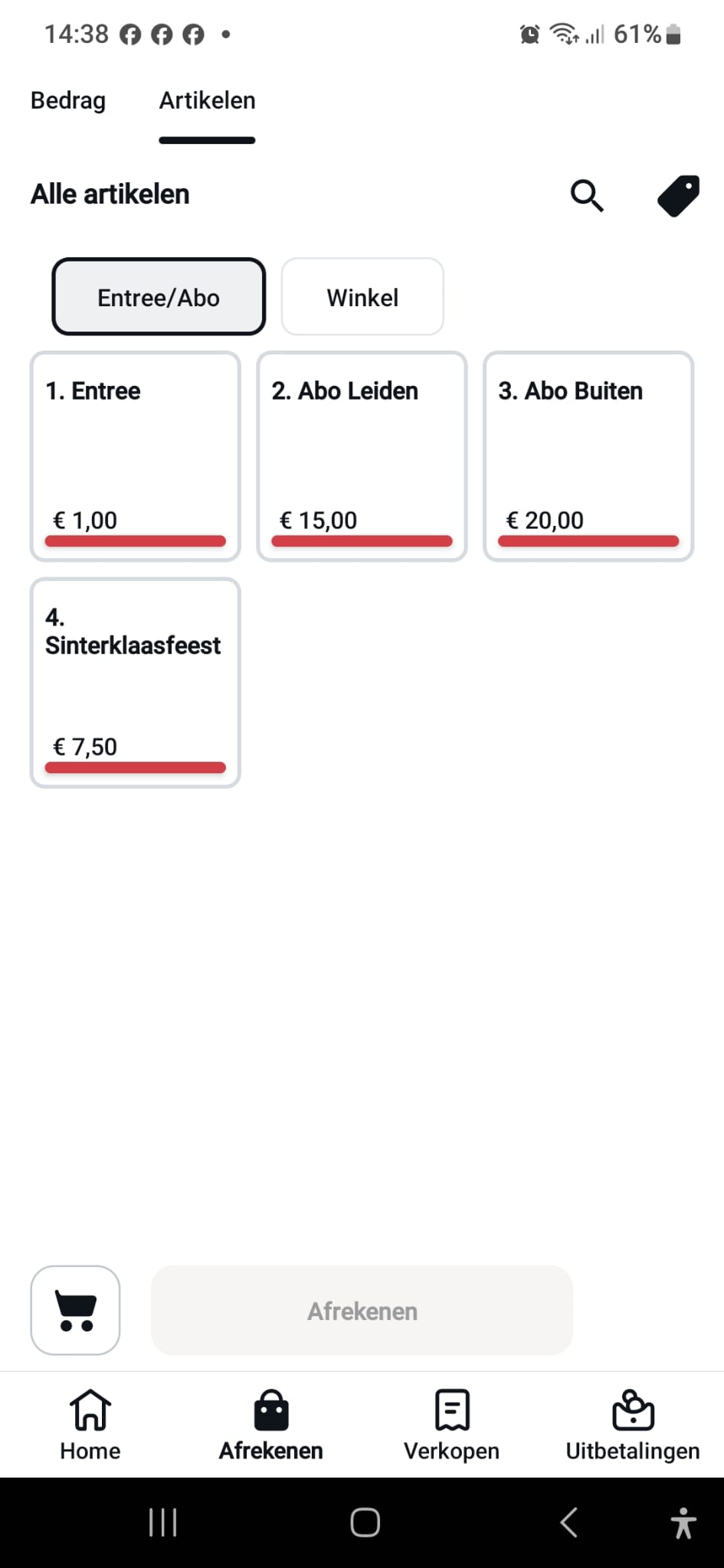
Task: Filter by the Winkel category
Action: tap(362, 297)
